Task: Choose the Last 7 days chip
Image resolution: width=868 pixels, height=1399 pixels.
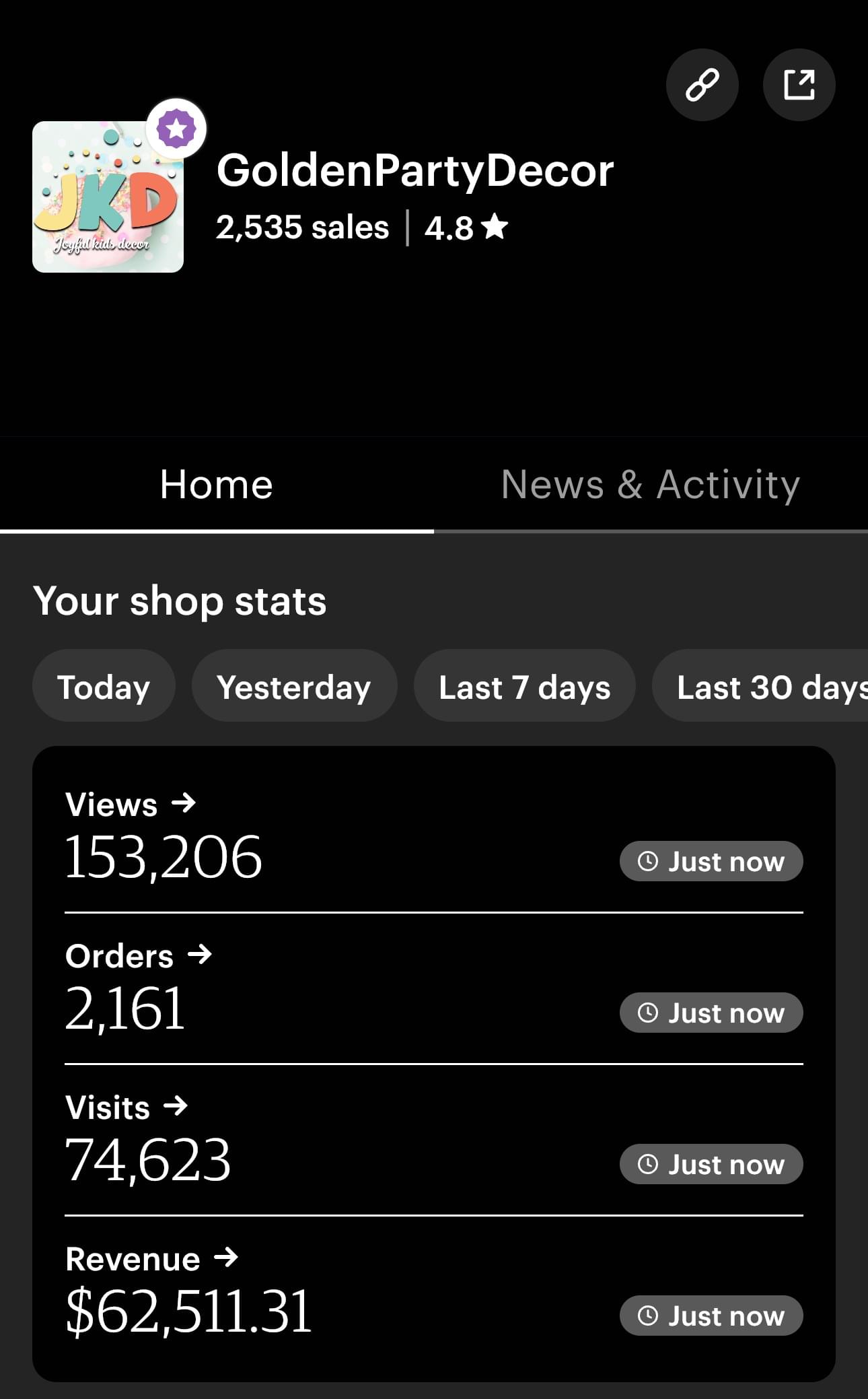Action: pyautogui.click(x=524, y=686)
